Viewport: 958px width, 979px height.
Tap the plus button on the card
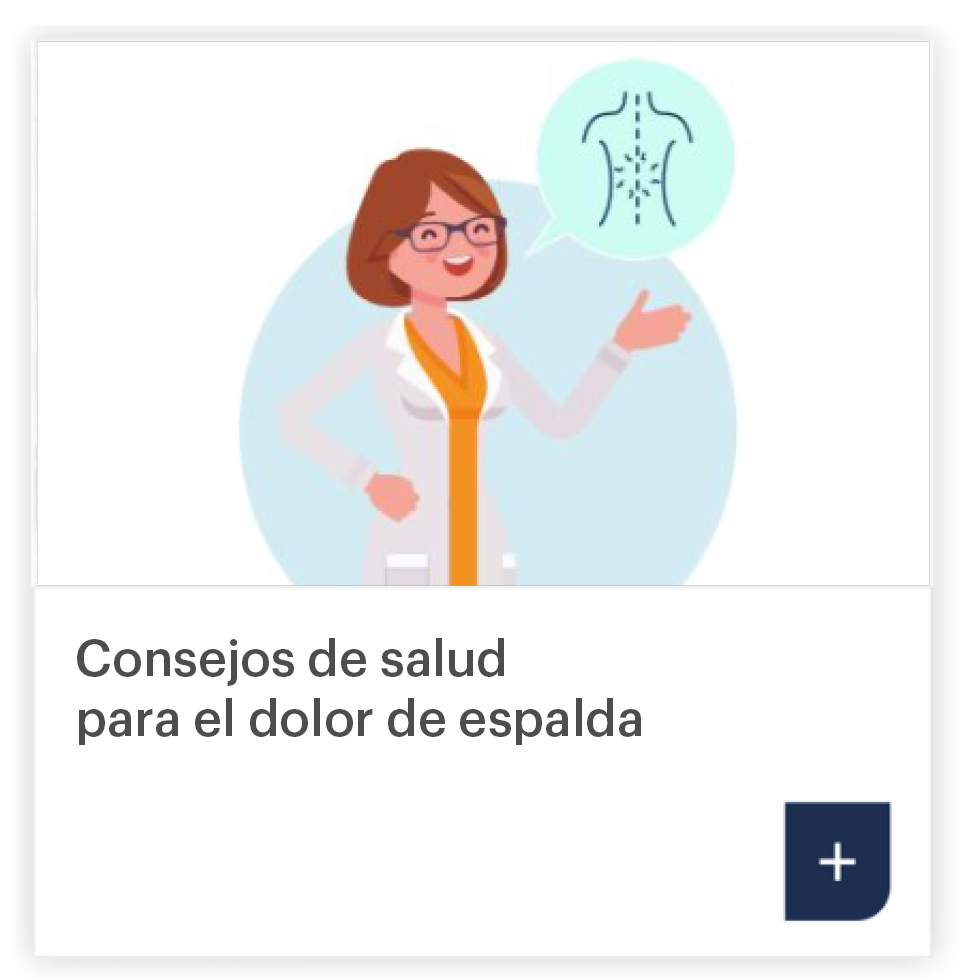point(836,861)
